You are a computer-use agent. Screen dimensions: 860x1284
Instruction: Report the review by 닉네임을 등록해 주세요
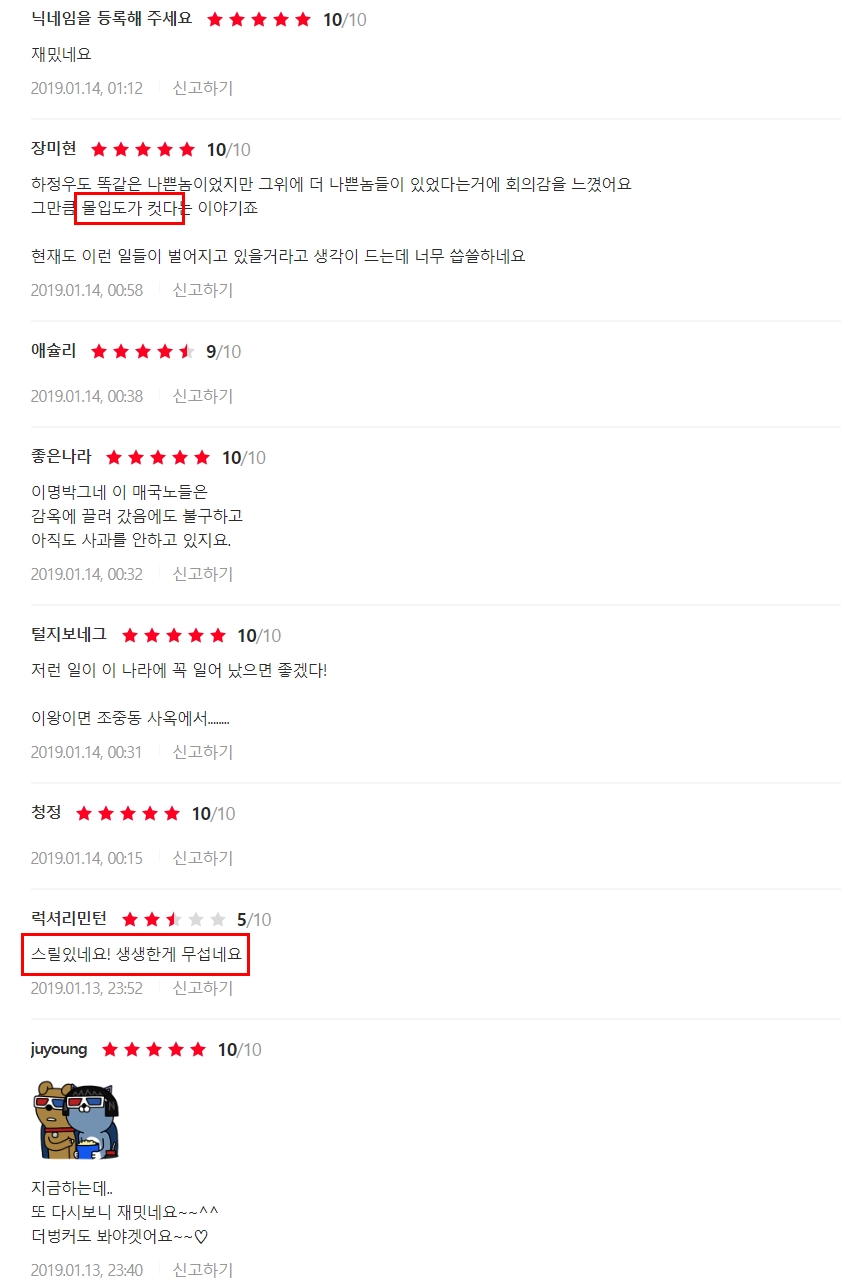click(202, 88)
